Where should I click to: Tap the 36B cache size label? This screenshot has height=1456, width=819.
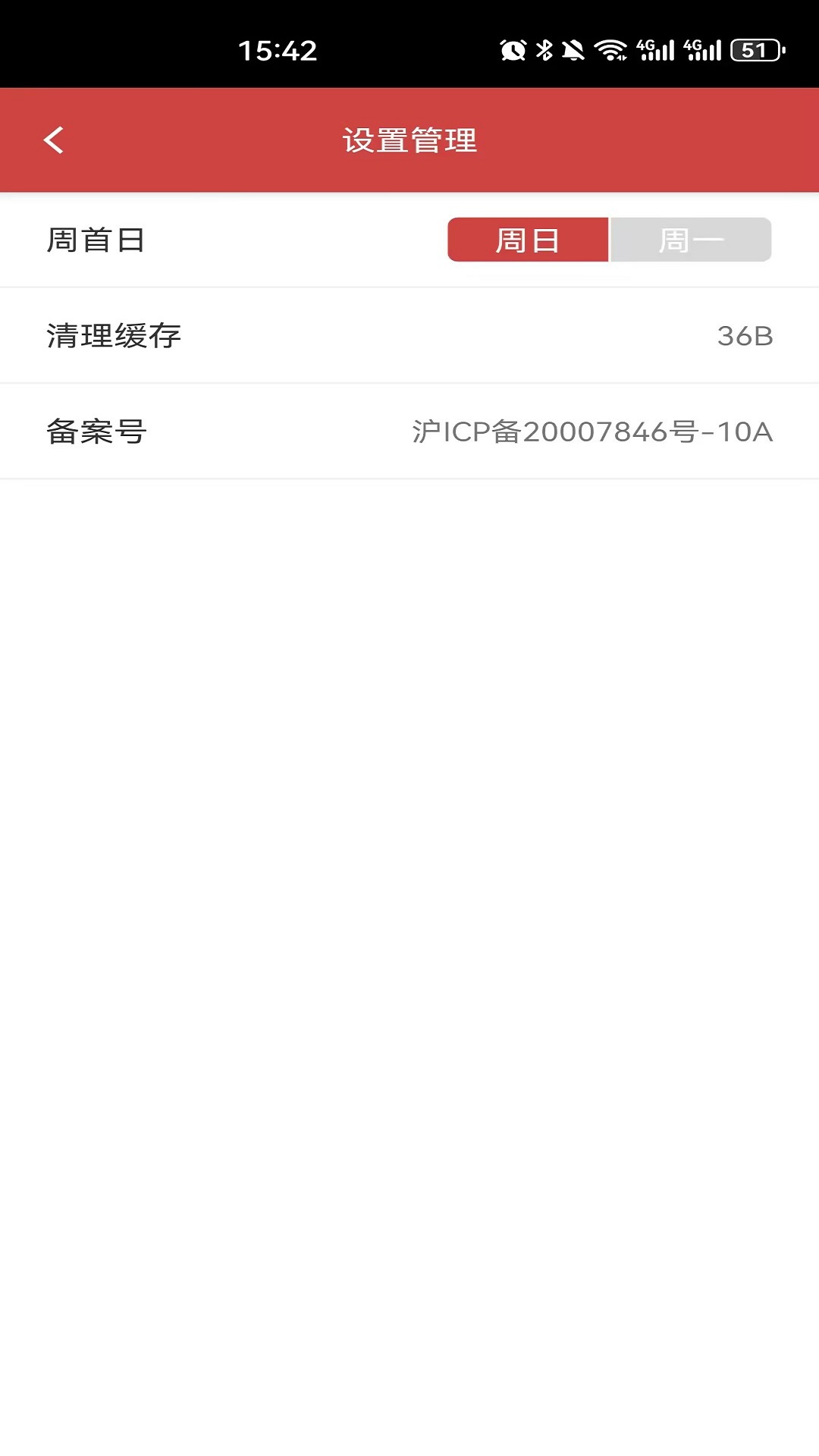pos(745,335)
